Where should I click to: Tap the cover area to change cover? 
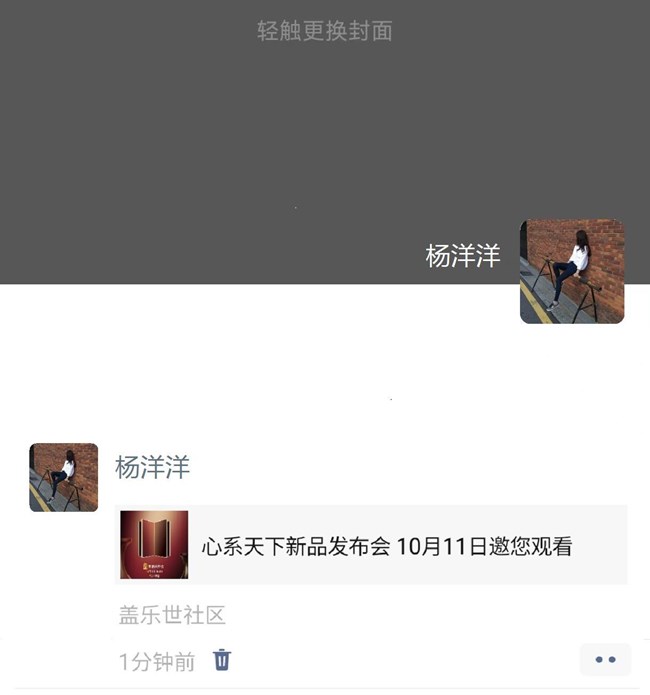tap(324, 120)
